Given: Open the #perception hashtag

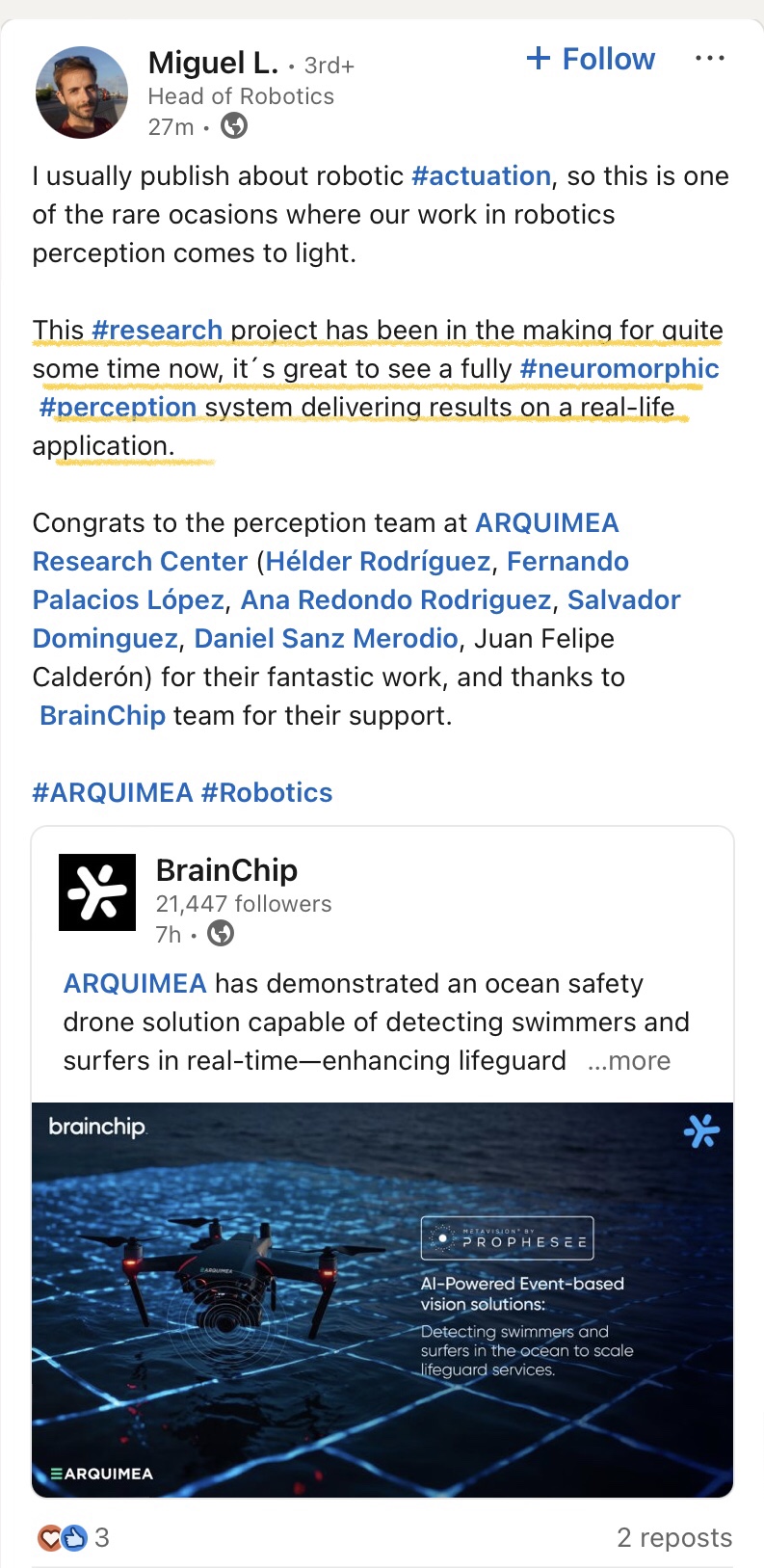Looking at the screenshot, I should tap(118, 408).
